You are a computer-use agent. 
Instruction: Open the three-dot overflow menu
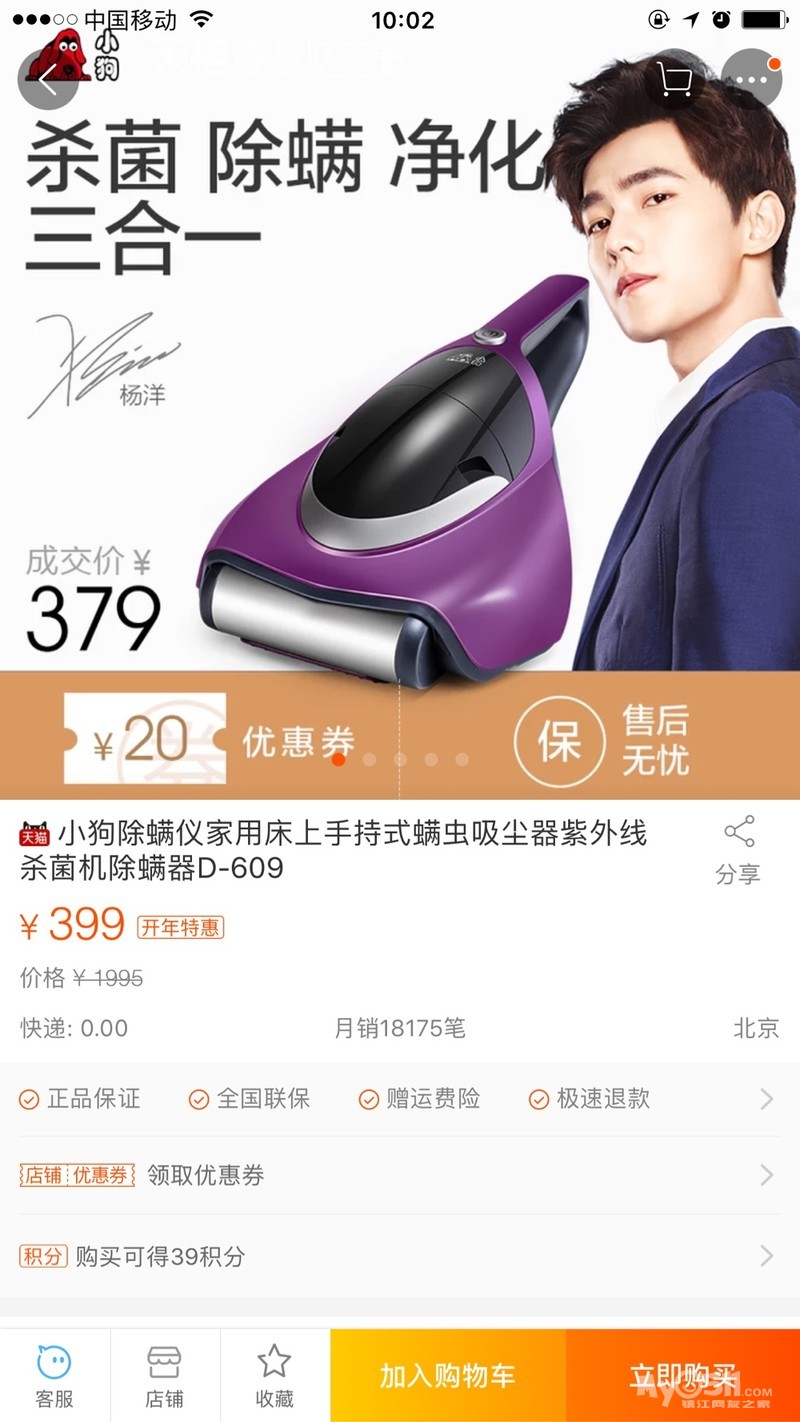pos(752,79)
